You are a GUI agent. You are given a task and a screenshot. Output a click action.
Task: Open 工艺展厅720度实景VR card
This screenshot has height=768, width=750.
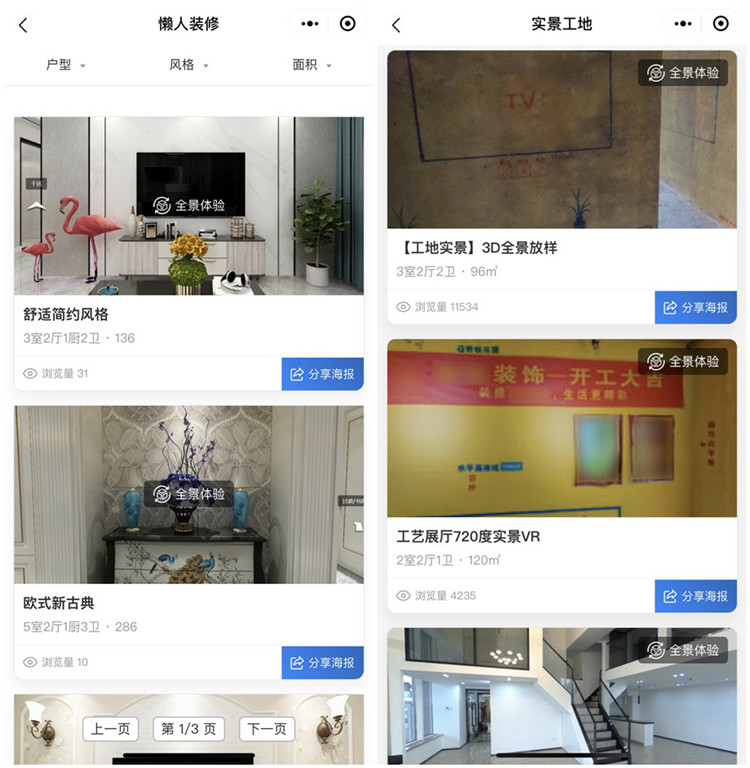pyautogui.click(x=562, y=428)
